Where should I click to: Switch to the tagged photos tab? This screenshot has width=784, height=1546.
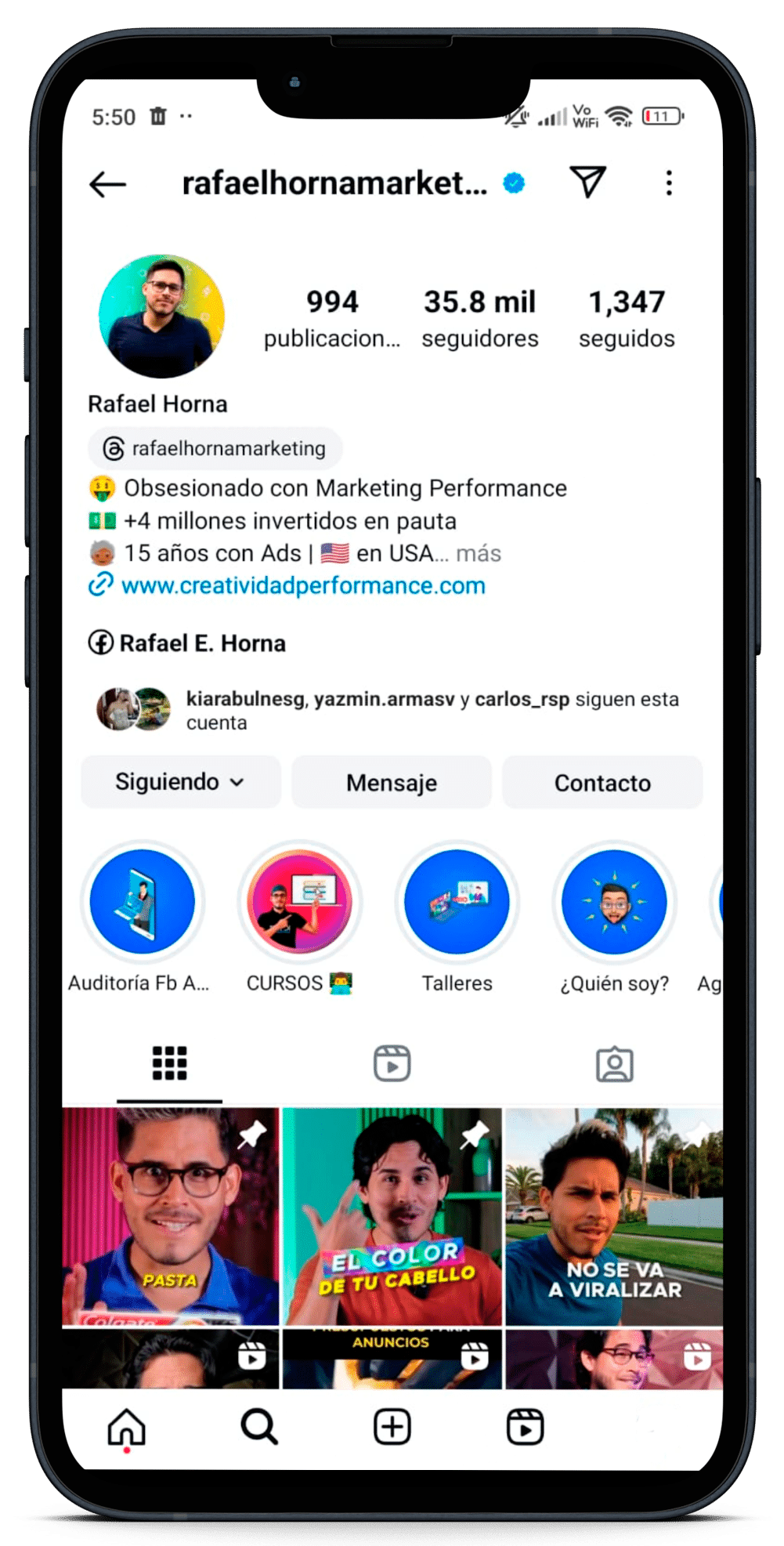point(614,1064)
